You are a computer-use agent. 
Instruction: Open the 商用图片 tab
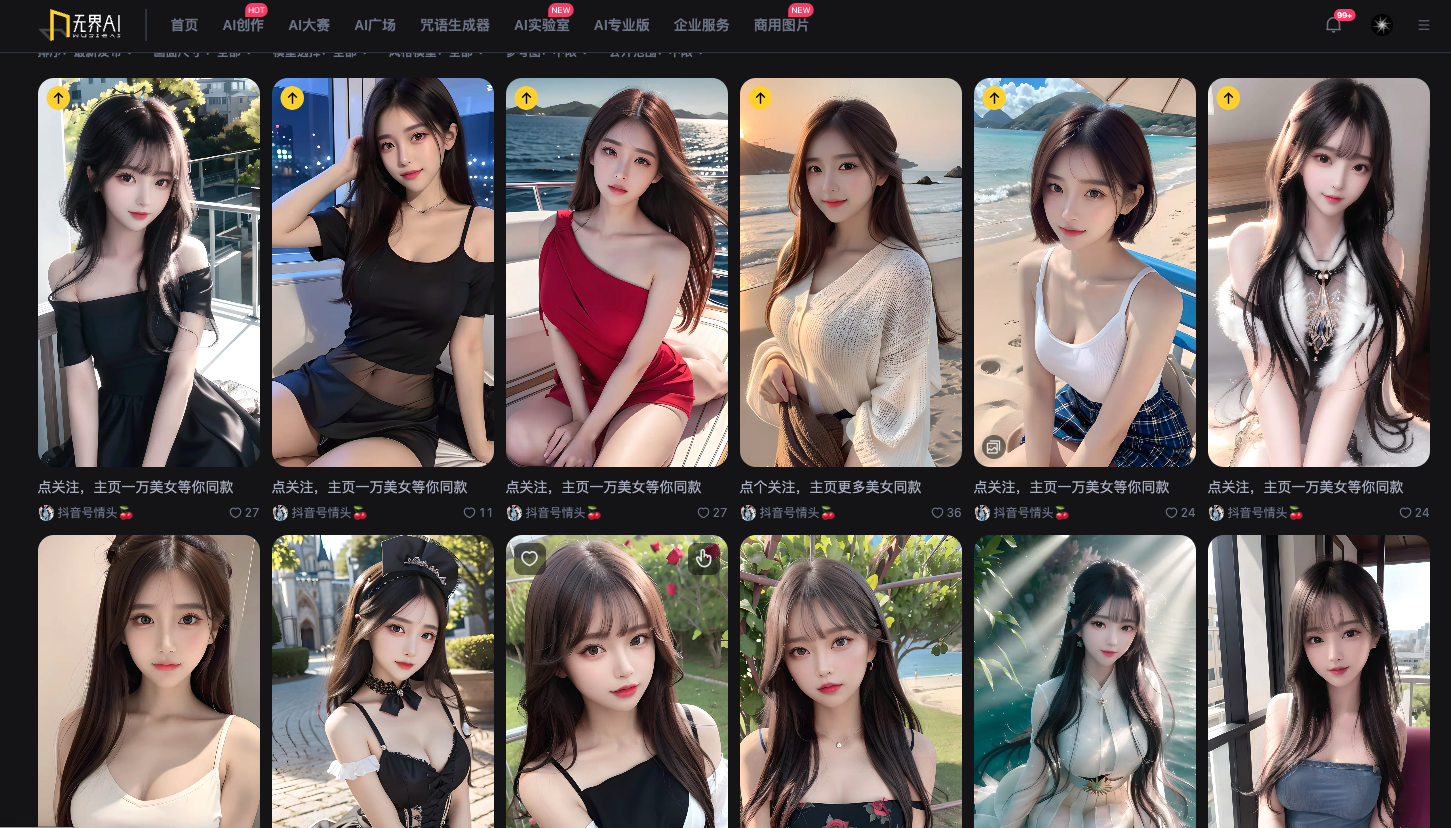click(781, 25)
